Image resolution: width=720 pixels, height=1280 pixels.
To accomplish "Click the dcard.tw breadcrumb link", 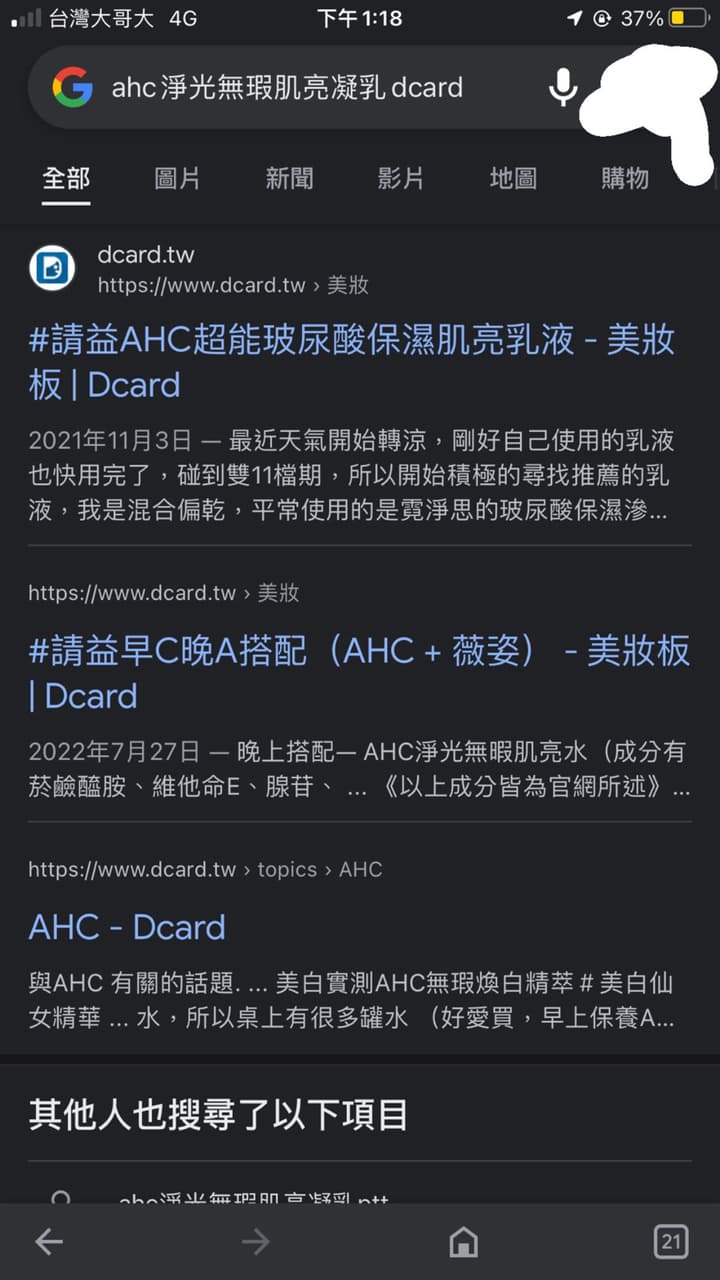I will pos(146,255).
